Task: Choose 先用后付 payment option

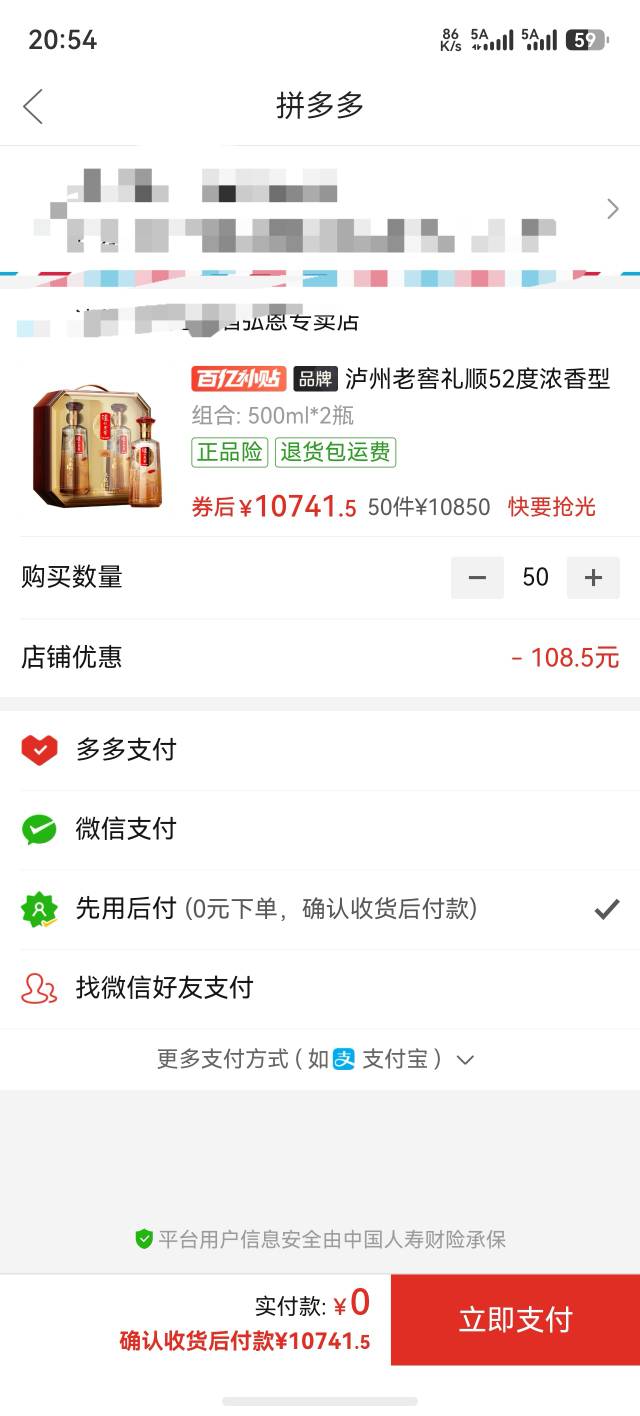Action: 320,909
